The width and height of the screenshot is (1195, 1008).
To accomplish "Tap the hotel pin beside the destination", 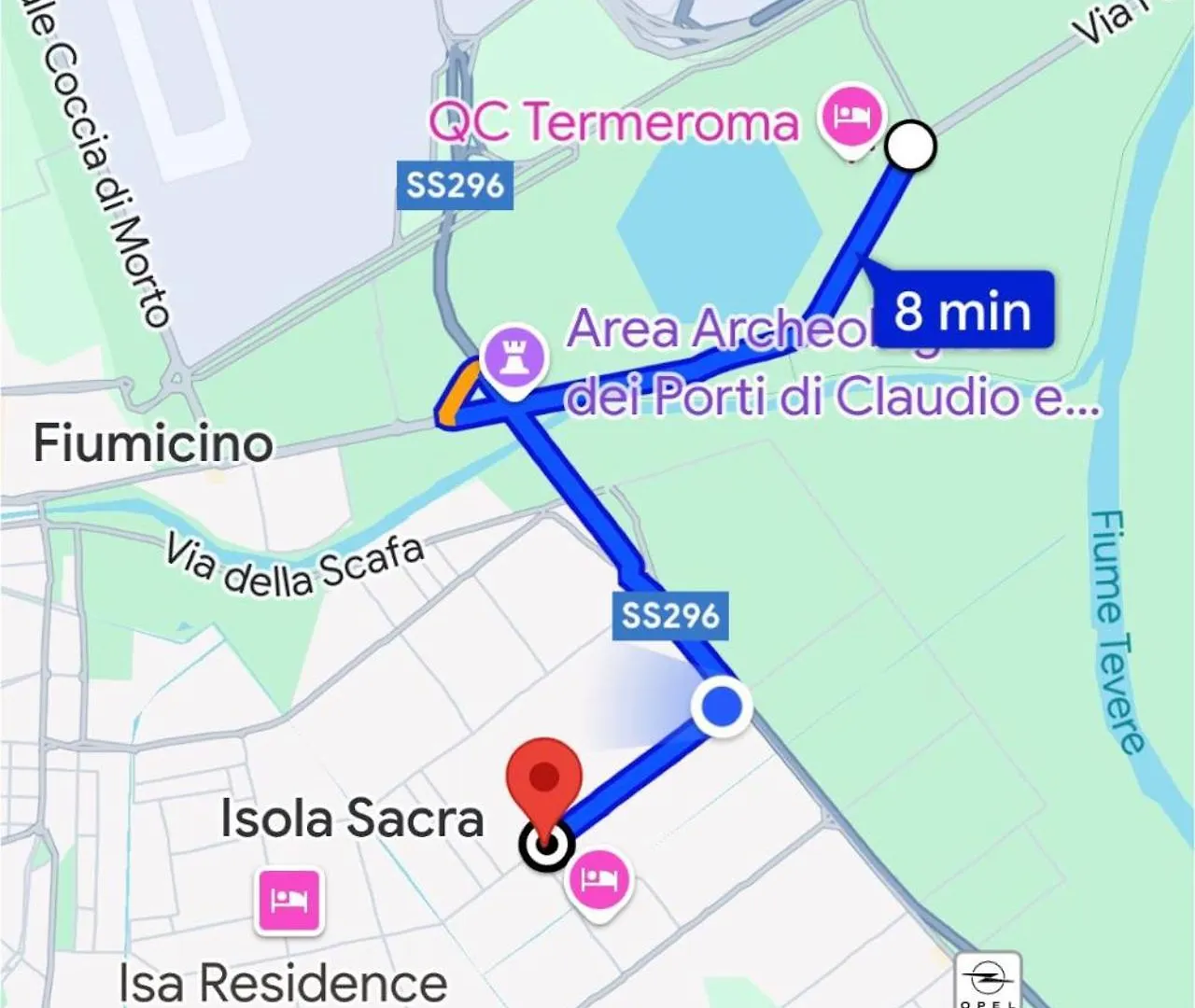I will click(598, 879).
